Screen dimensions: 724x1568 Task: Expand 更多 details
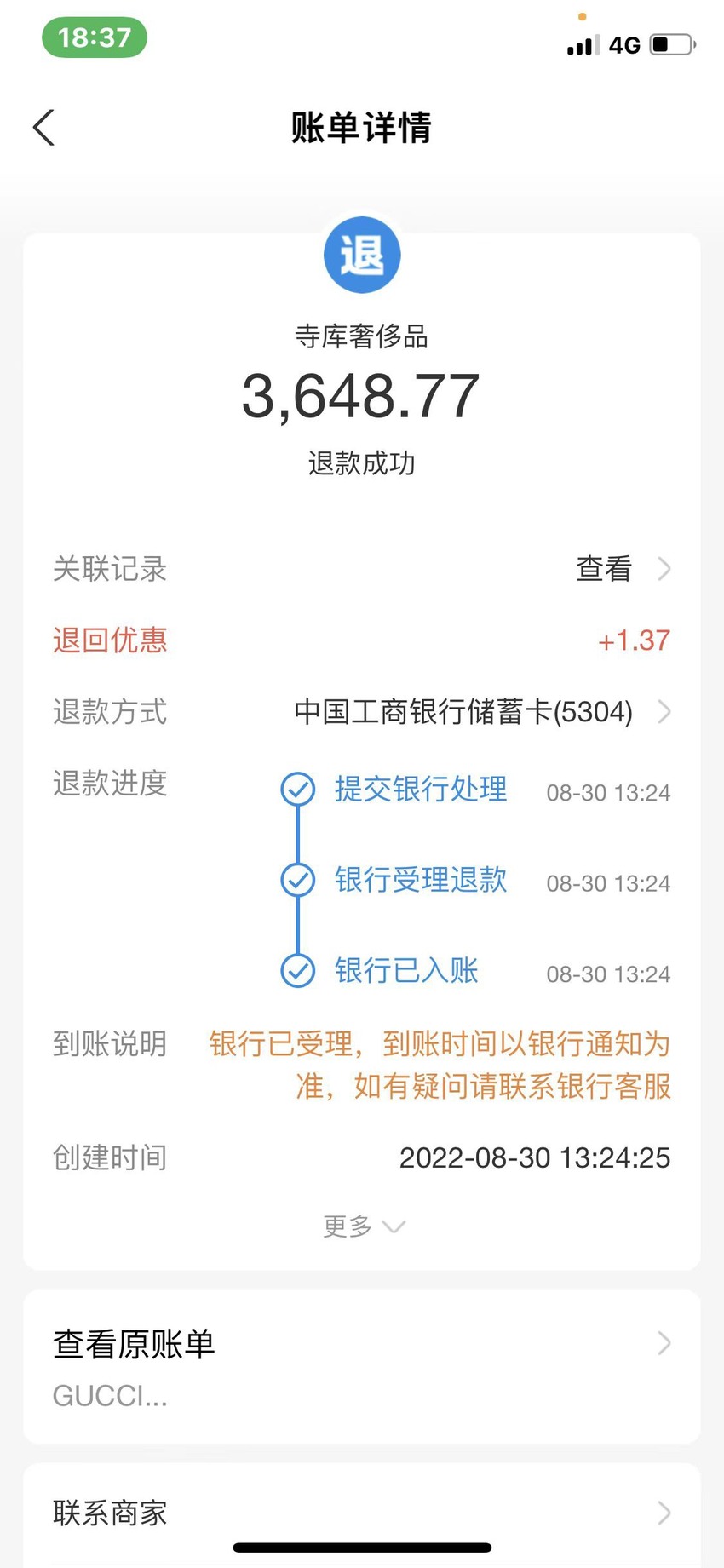(363, 1226)
